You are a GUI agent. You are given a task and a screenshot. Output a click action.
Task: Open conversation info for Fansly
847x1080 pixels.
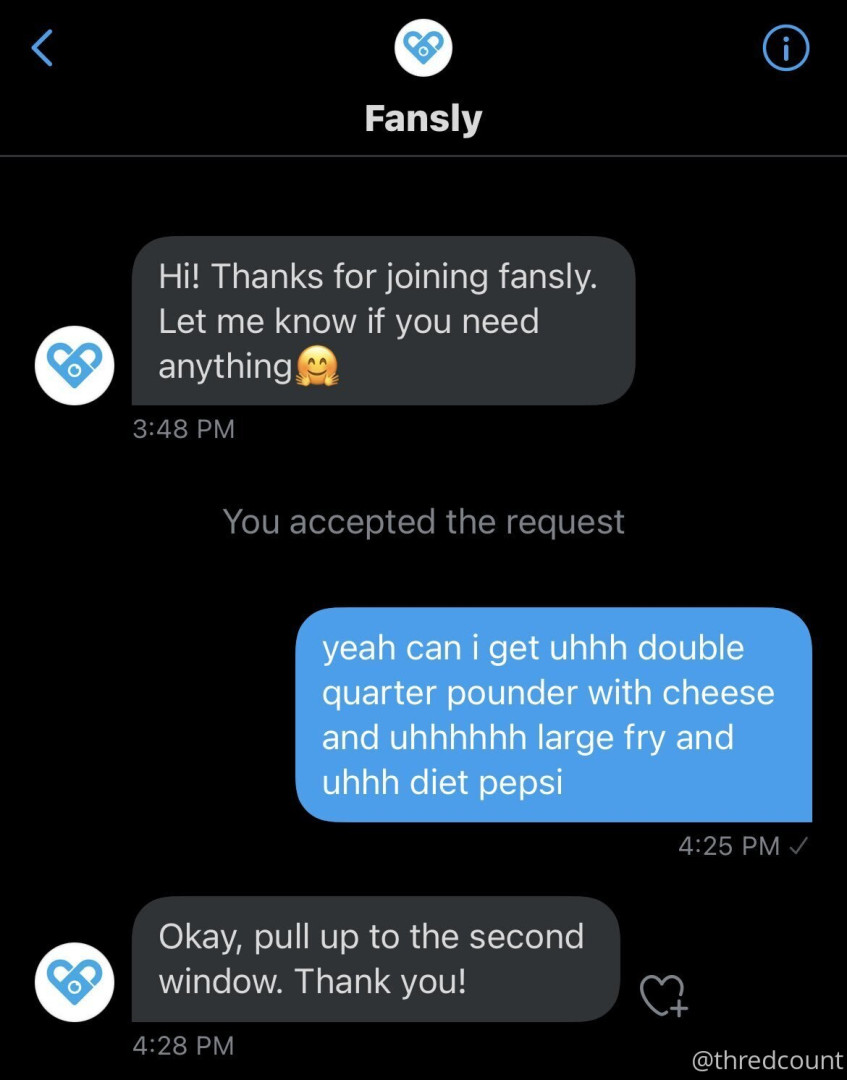tap(785, 48)
